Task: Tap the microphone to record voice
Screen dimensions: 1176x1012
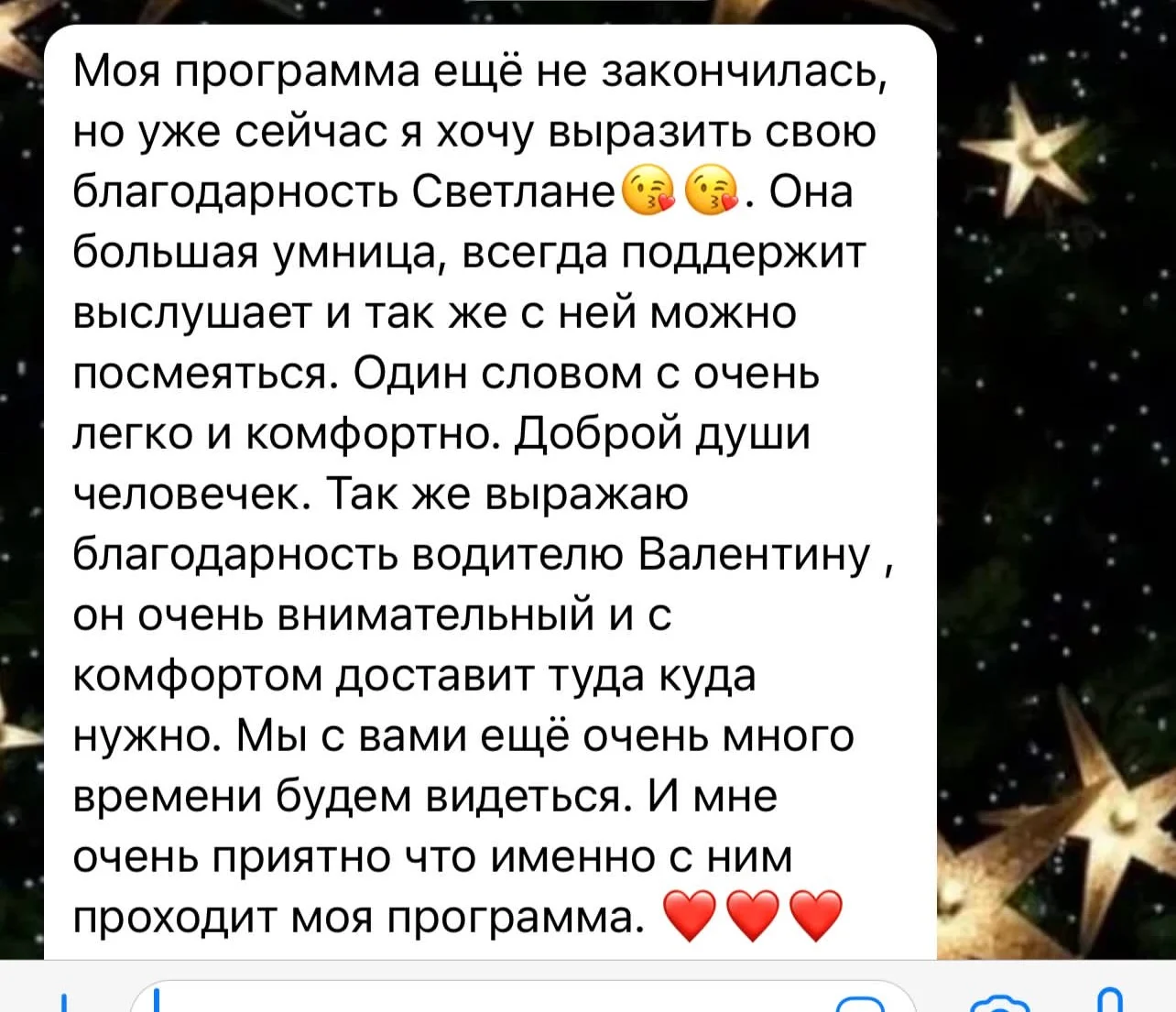Action: [1109, 999]
